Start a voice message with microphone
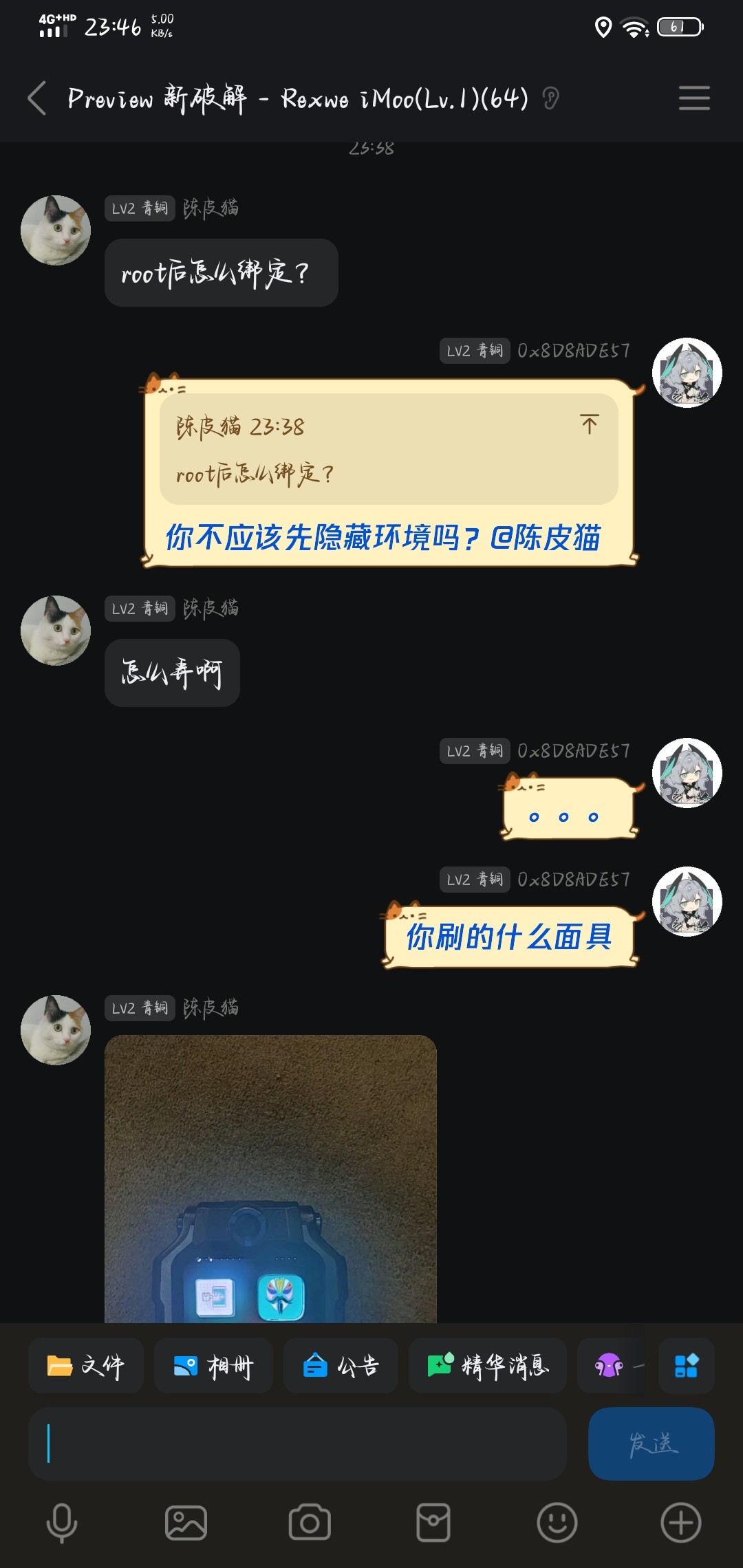The image size is (743, 1568). [62, 1523]
